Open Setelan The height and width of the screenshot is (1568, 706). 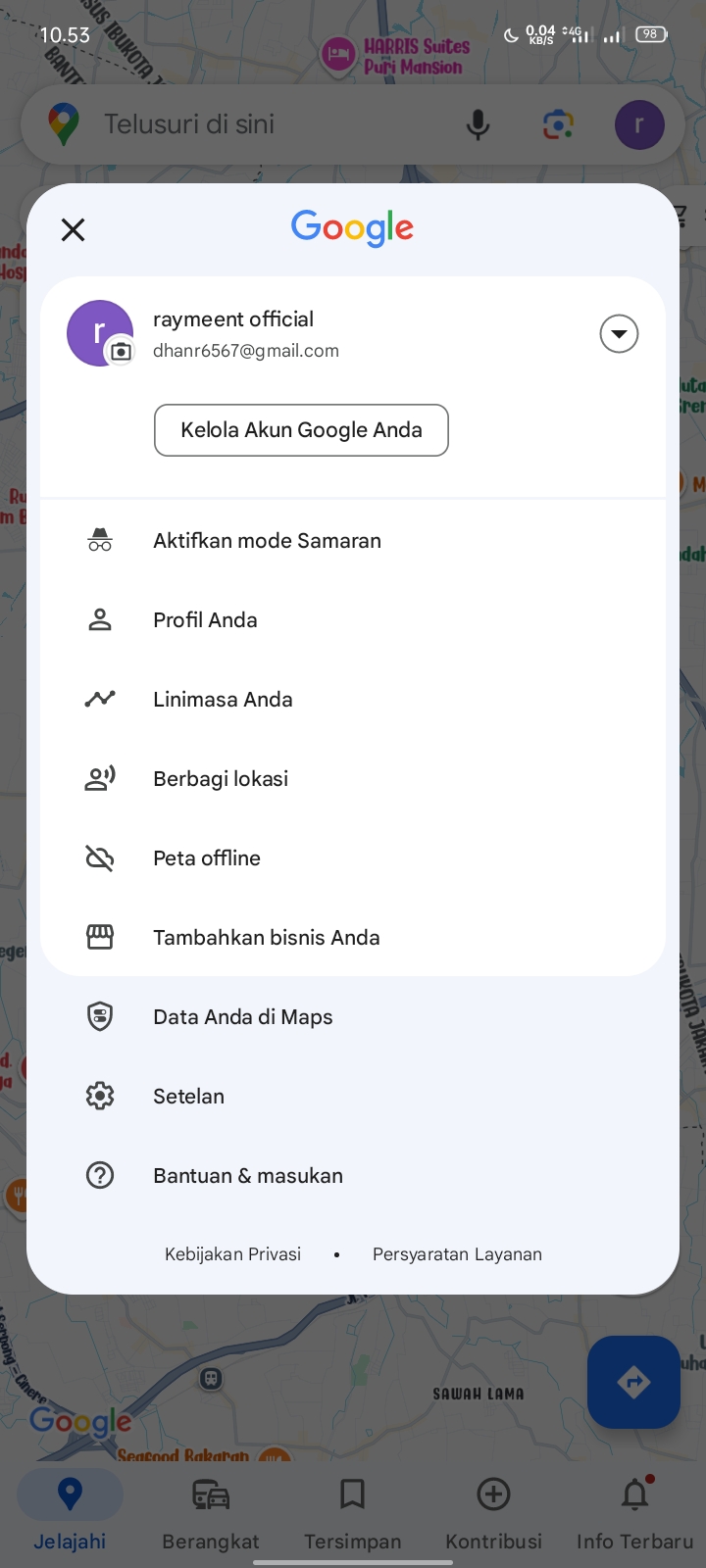tap(353, 1097)
